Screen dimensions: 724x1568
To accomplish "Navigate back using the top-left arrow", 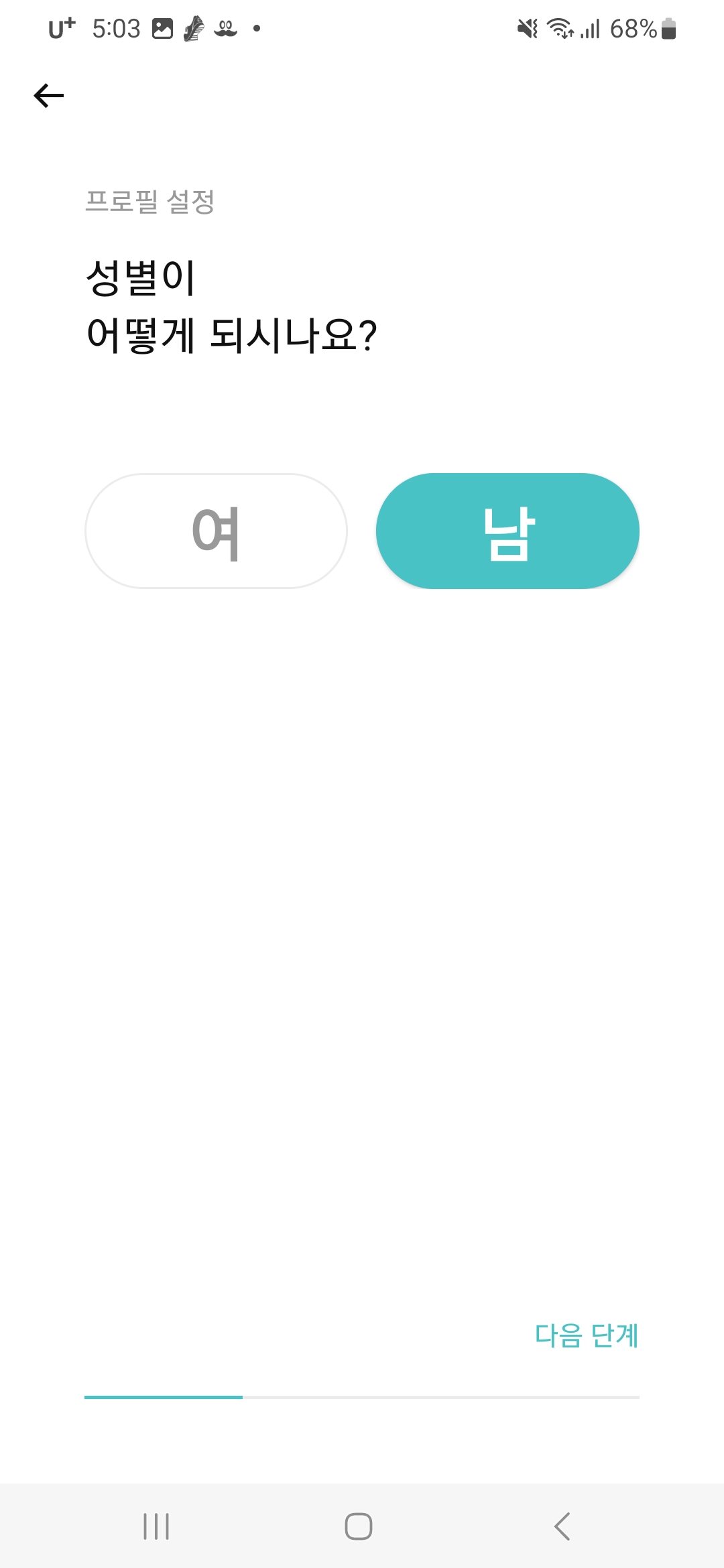I will pos(48,94).
